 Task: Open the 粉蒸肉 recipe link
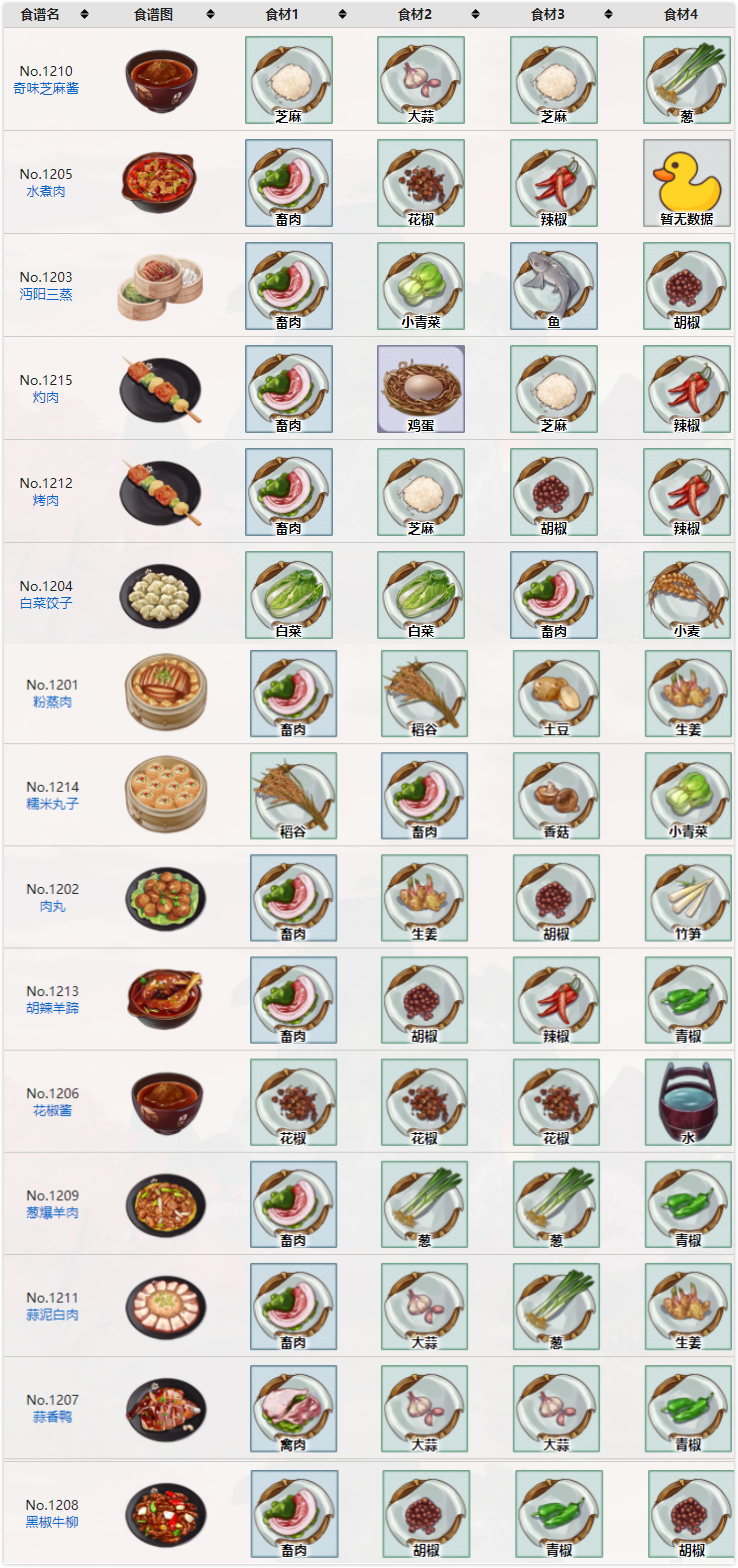(x=52, y=702)
